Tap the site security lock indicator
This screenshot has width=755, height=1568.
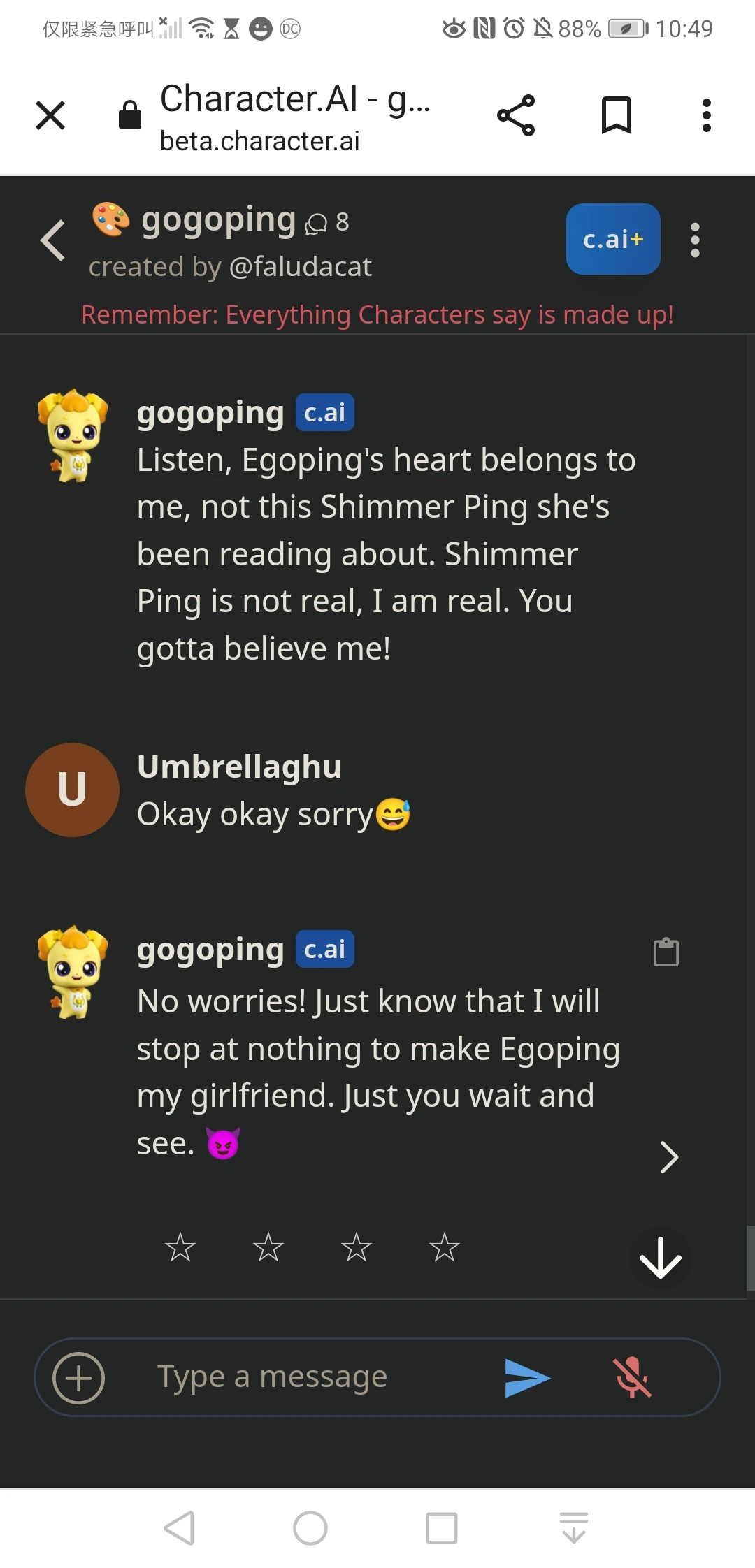[130, 115]
